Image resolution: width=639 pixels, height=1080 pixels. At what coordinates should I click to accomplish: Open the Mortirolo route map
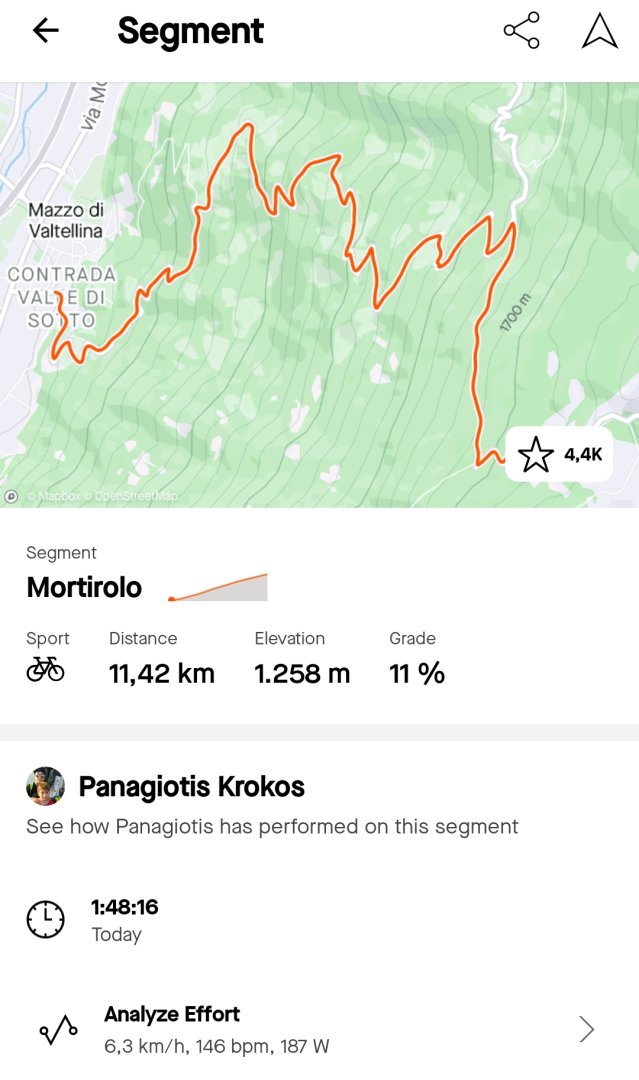300,300
